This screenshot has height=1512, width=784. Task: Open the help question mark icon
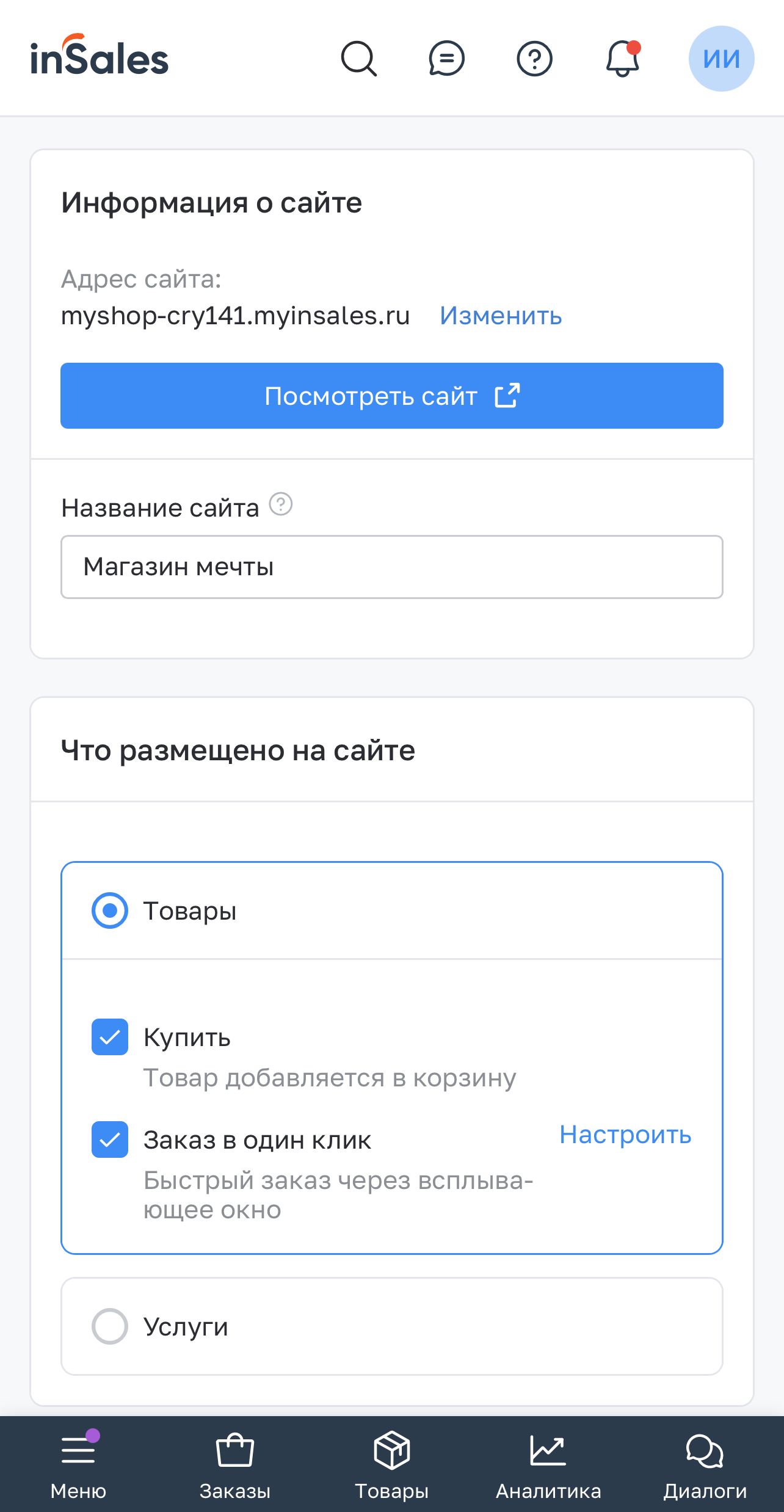click(x=535, y=59)
